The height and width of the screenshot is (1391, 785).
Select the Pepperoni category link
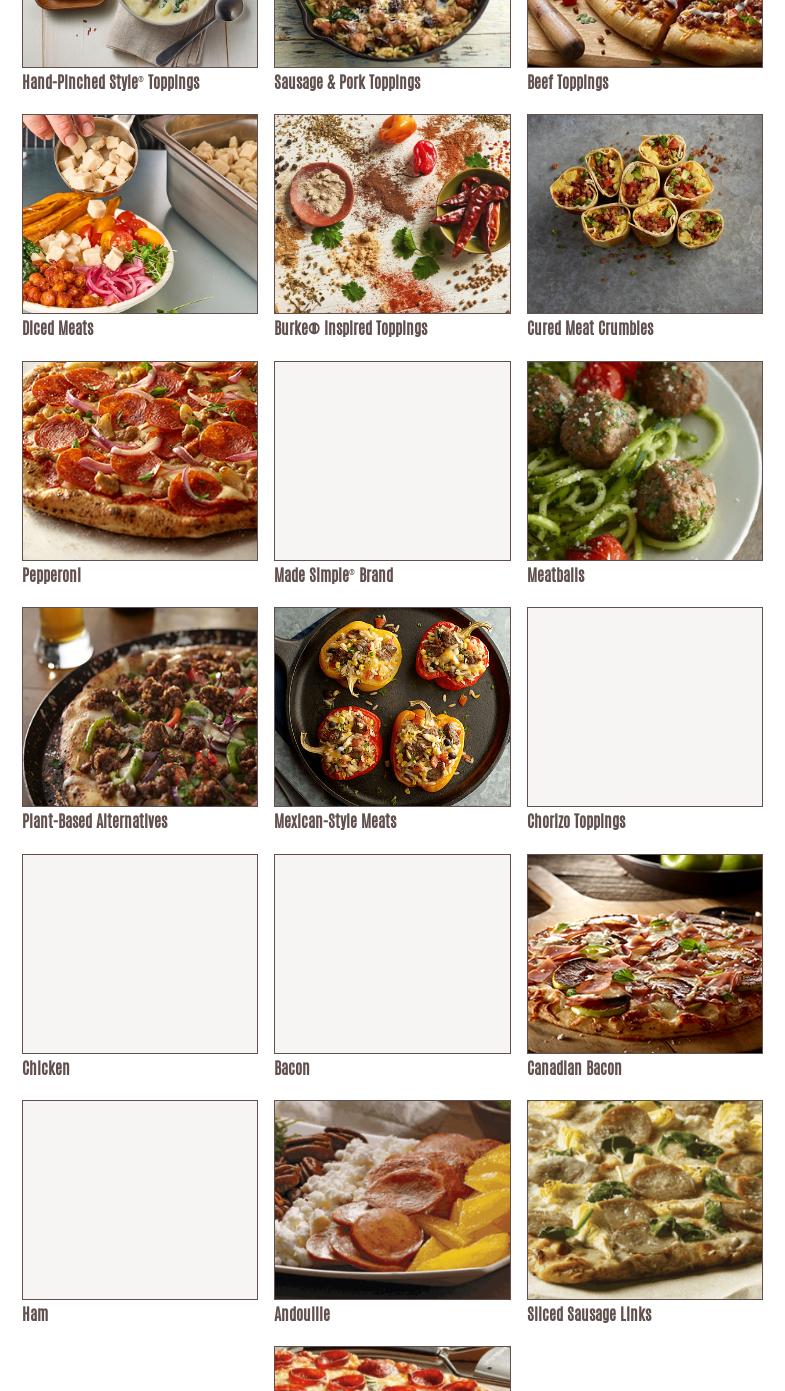pyautogui.click(x=51, y=575)
